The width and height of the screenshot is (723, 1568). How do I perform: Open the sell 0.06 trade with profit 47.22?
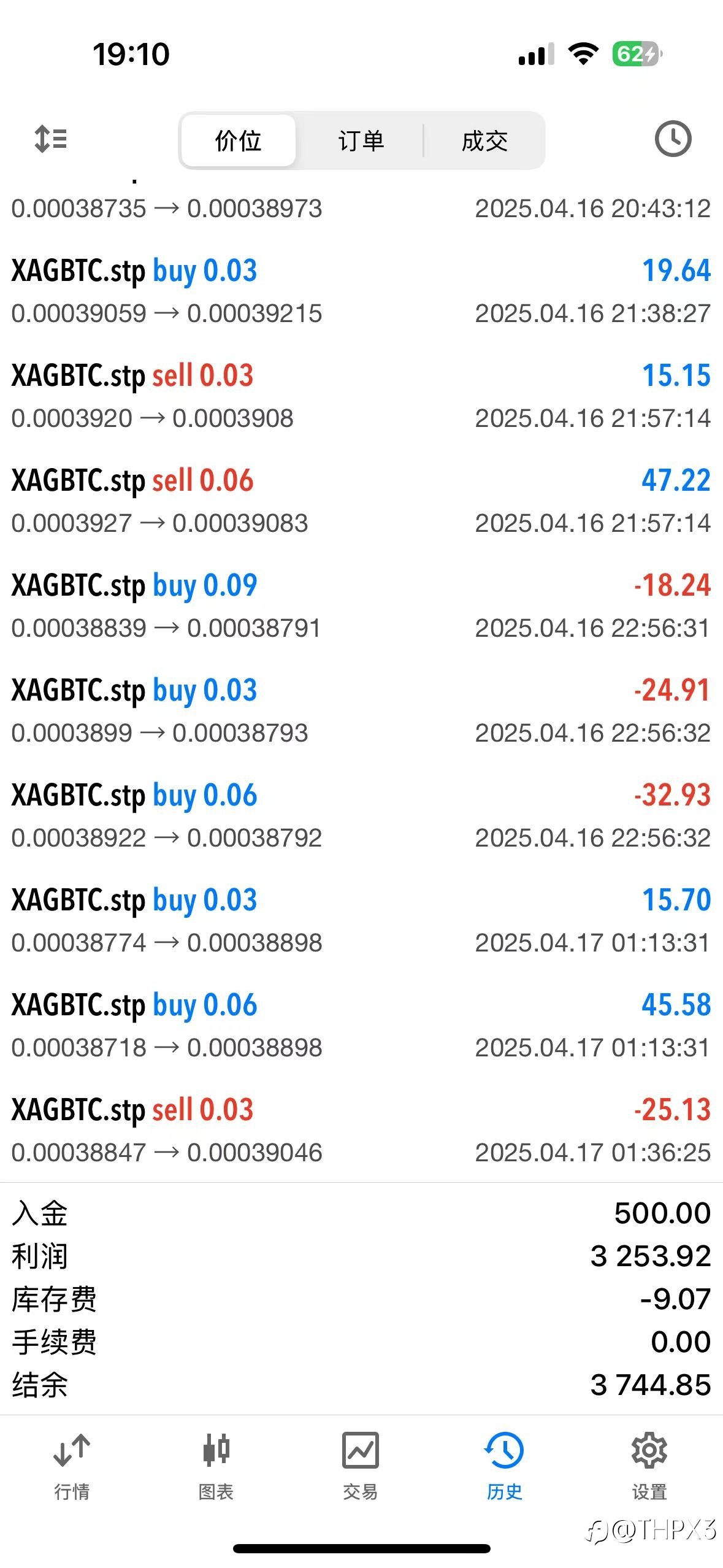point(361,501)
